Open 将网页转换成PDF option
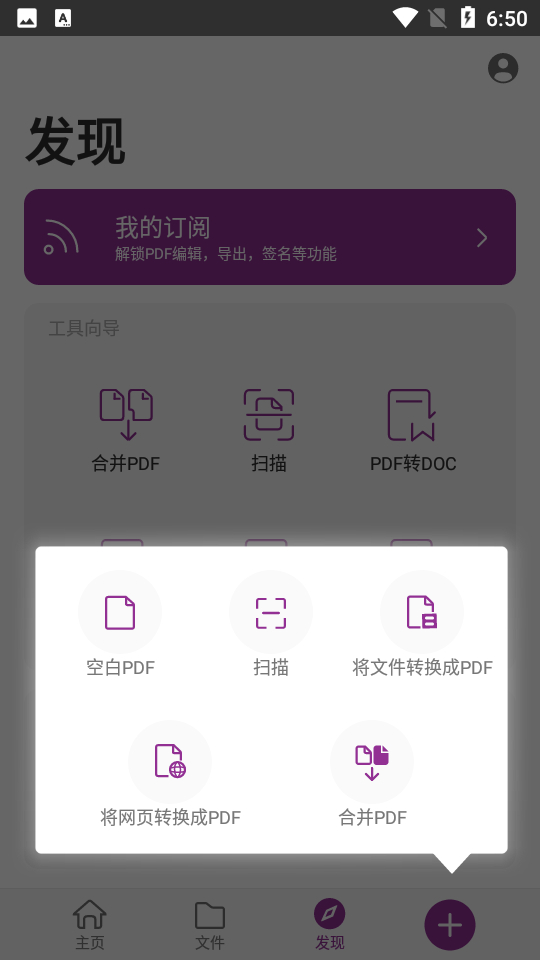This screenshot has width=540, height=960. (x=170, y=773)
